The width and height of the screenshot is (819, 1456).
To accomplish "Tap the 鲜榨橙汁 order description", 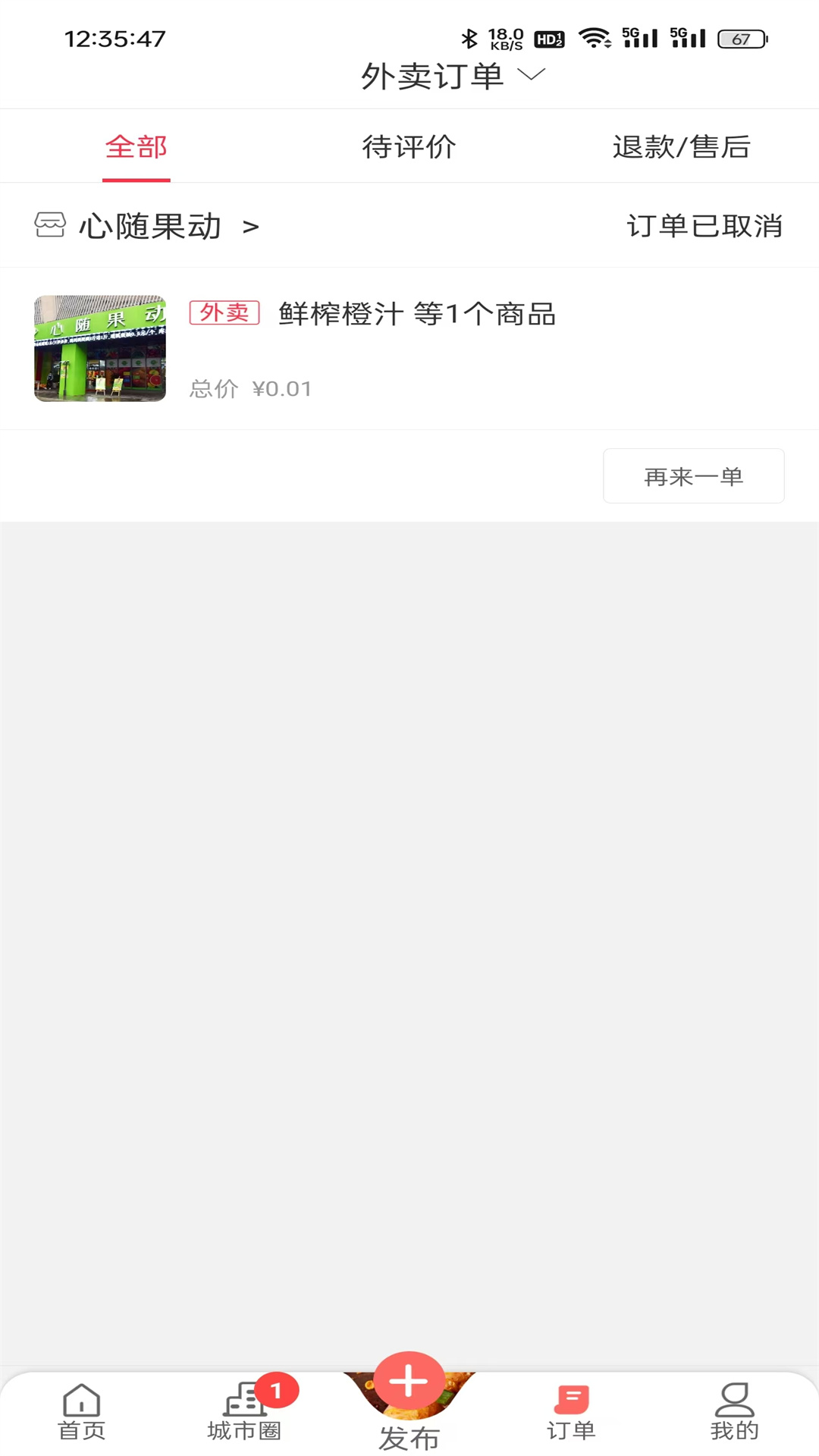I will click(x=416, y=315).
